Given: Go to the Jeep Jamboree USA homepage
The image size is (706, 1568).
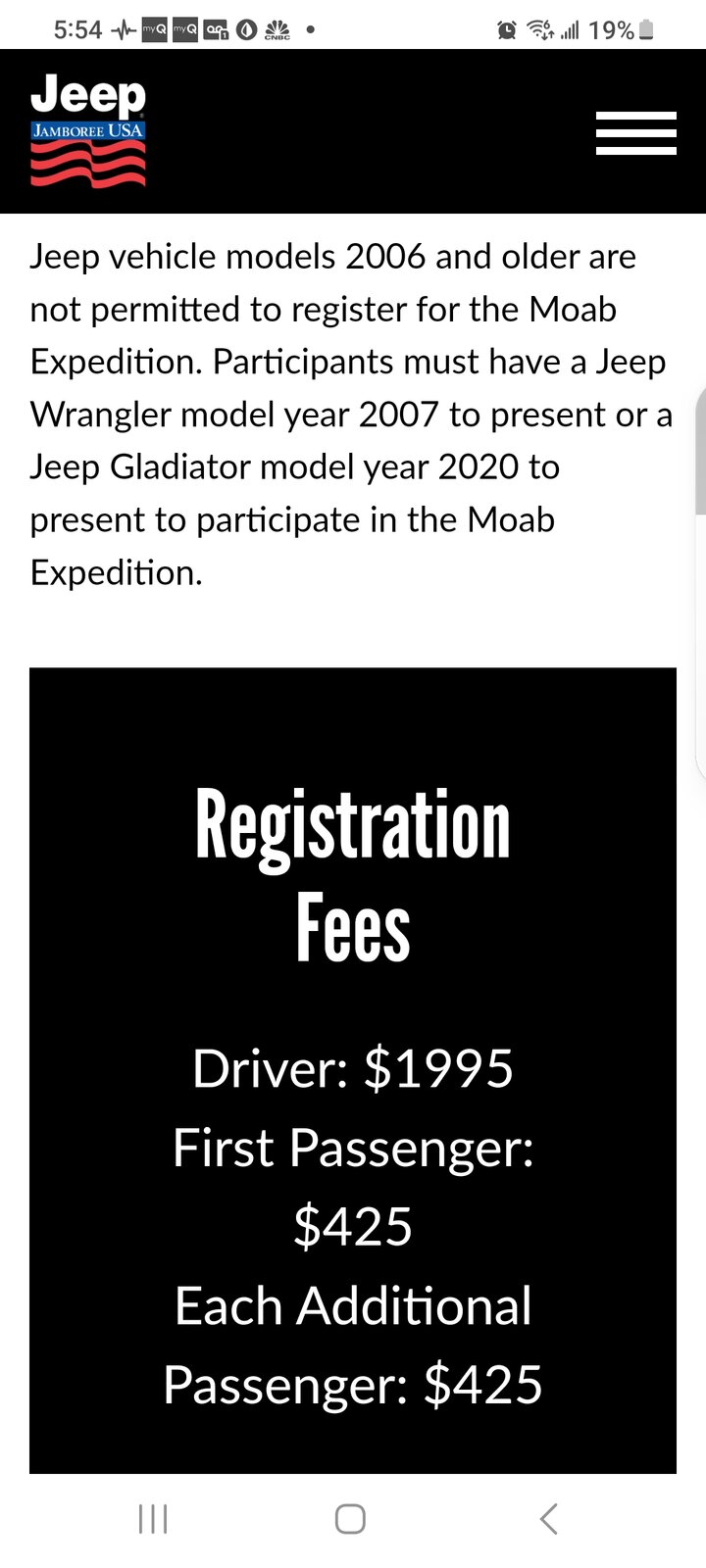Looking at the screenshot, I should click(x=88, y=132).
